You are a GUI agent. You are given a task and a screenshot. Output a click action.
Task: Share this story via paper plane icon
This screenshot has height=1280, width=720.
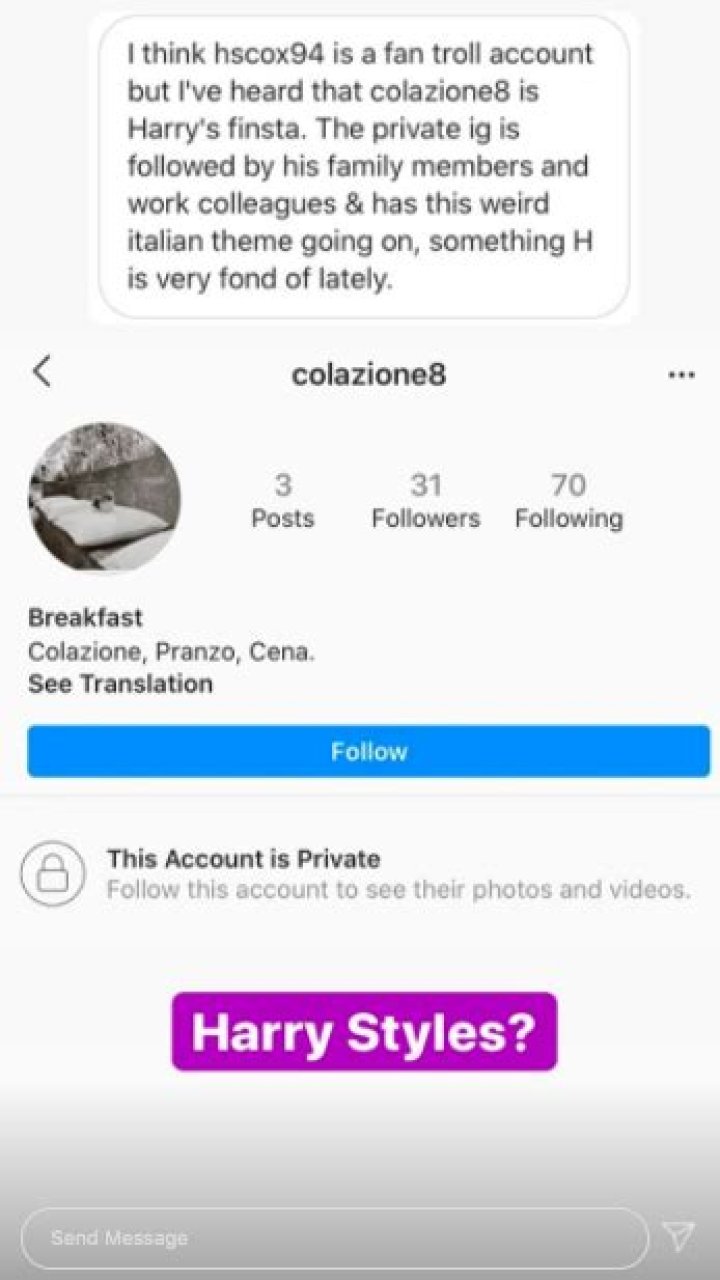click(679, 1237)
